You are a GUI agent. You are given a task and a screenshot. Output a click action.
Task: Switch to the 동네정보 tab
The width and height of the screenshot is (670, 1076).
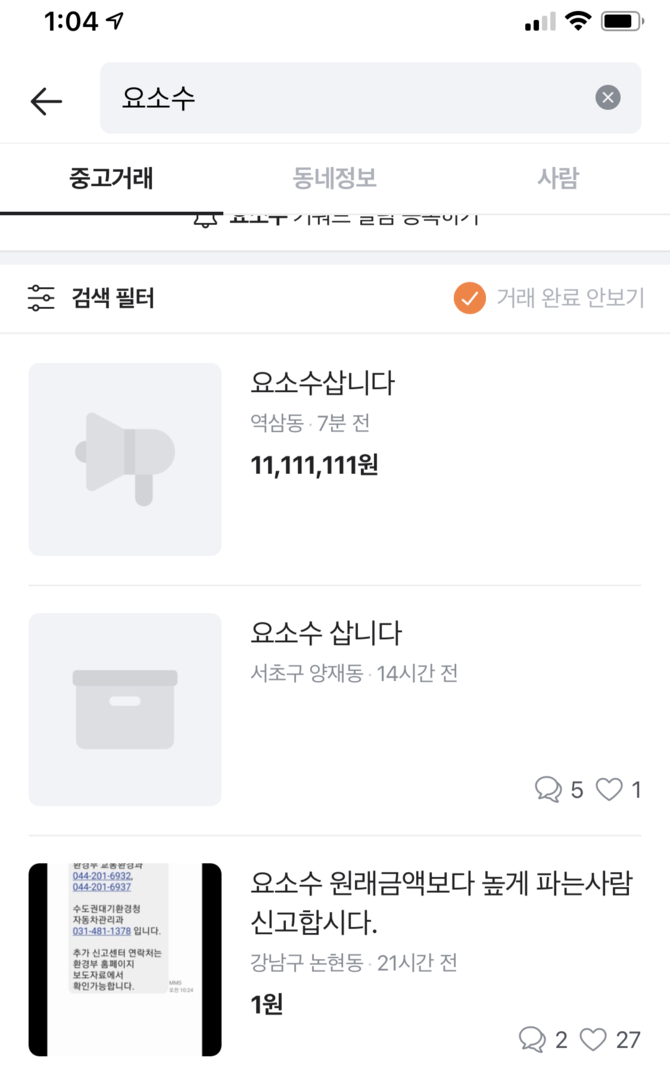(334, 179)
